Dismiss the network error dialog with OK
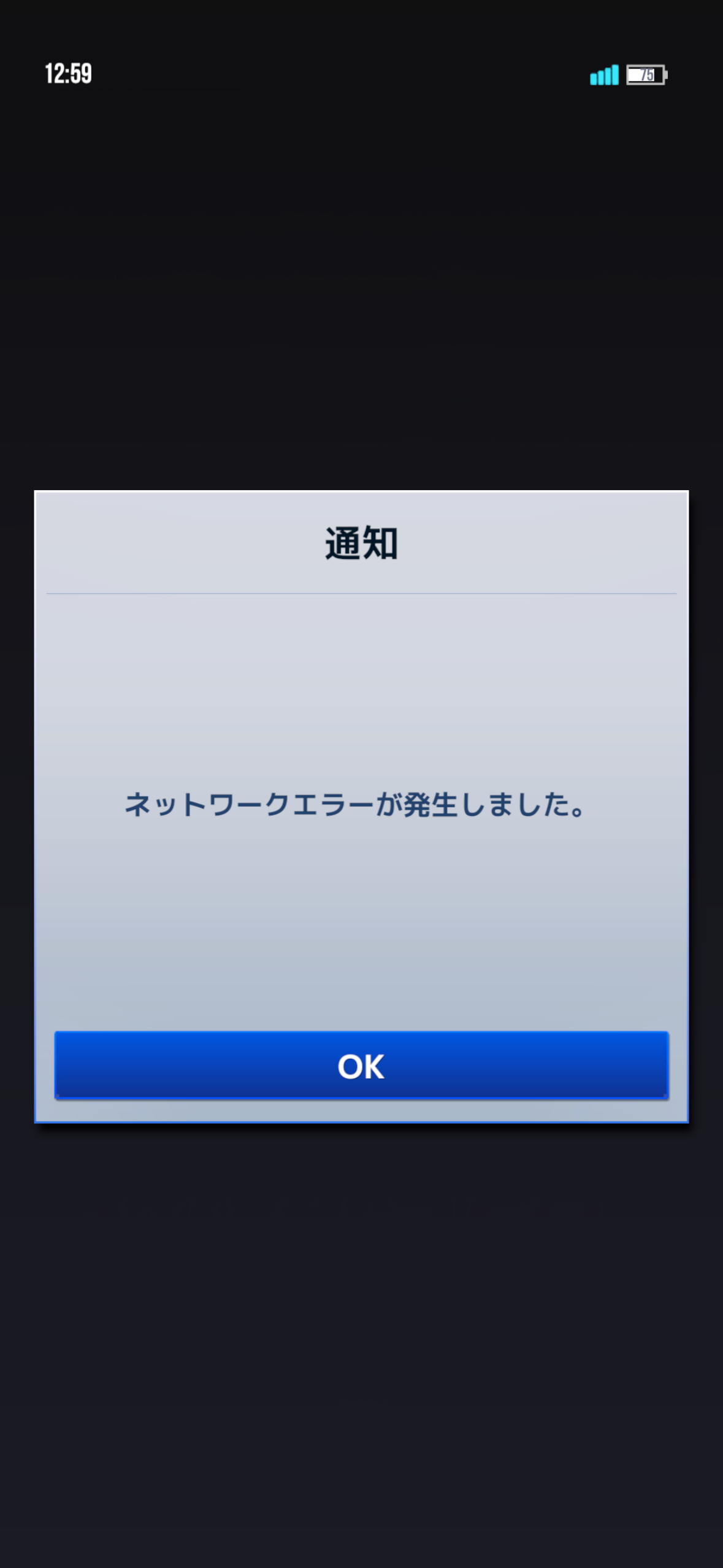 [x=361, y=1066]
